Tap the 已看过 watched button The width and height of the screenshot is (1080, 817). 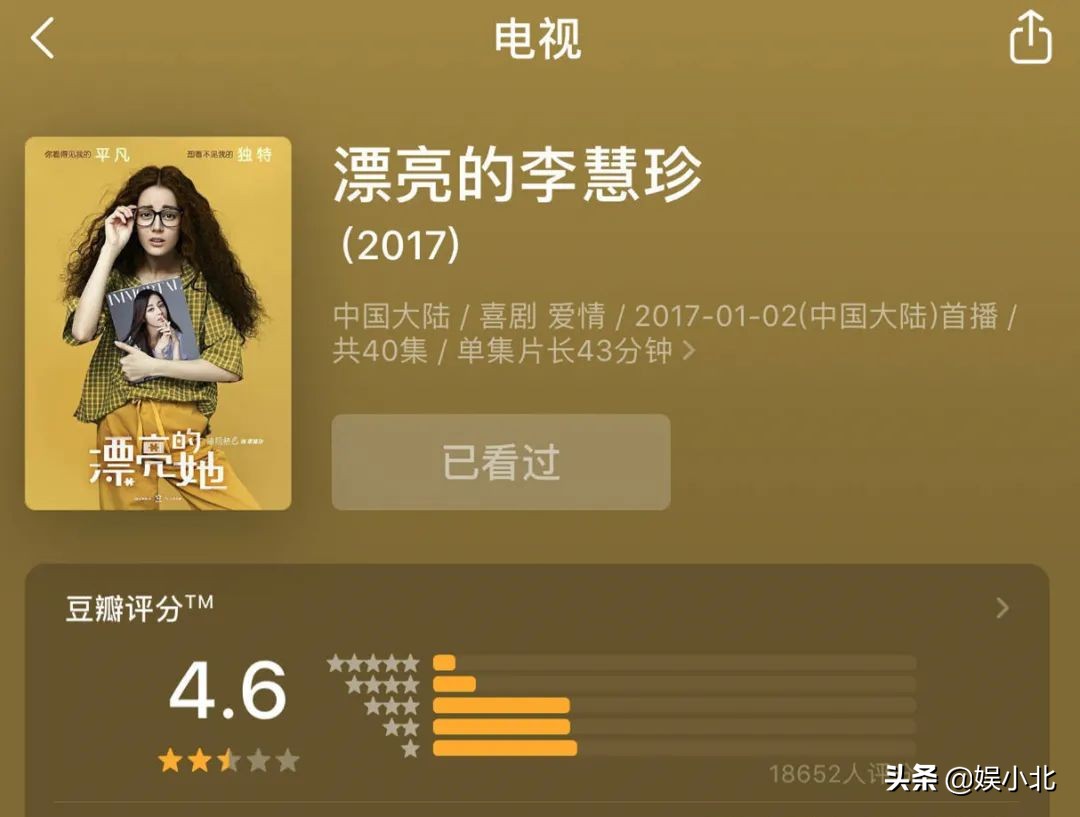coord(501,462)
